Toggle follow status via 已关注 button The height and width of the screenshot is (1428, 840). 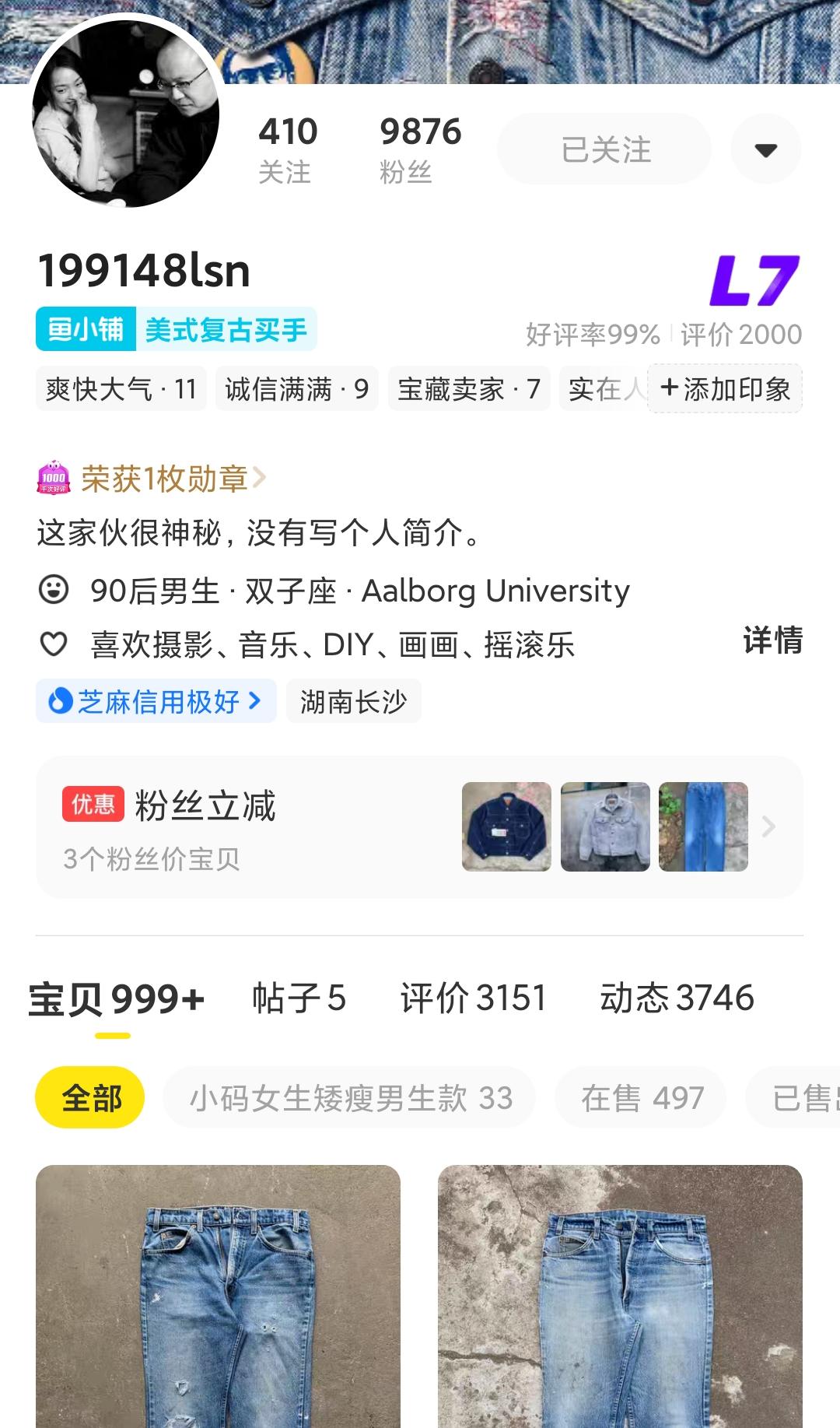click(x=603, y=149)
